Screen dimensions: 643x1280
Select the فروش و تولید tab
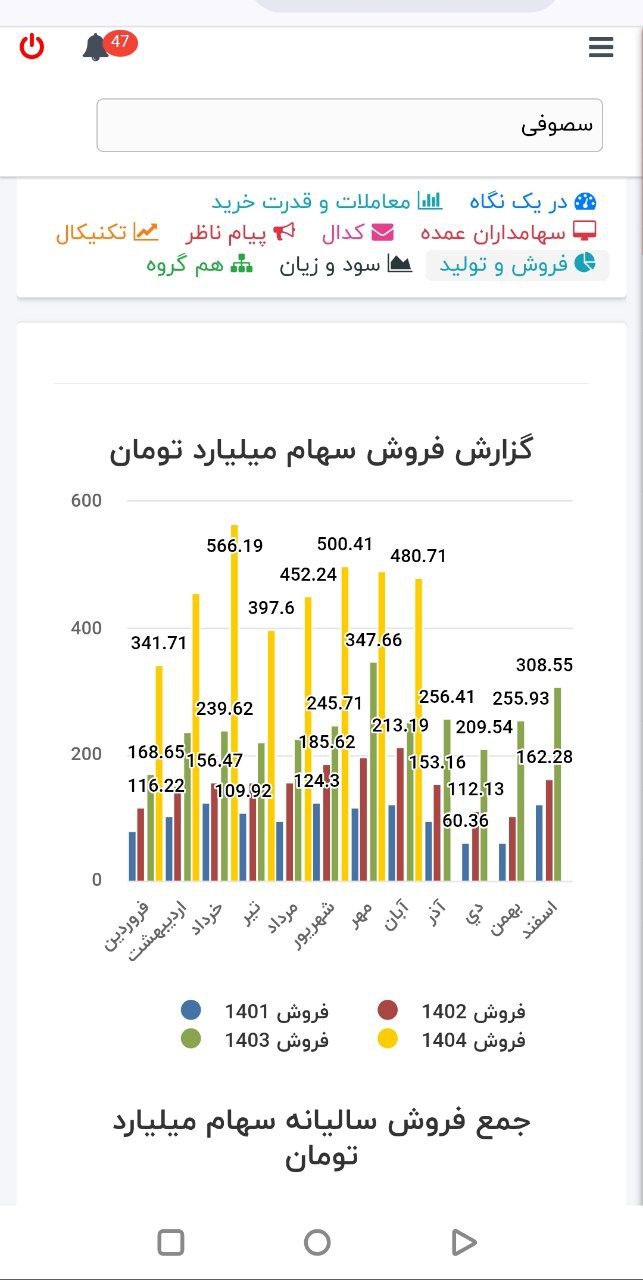pyautogui.click(x=517, y=264)
